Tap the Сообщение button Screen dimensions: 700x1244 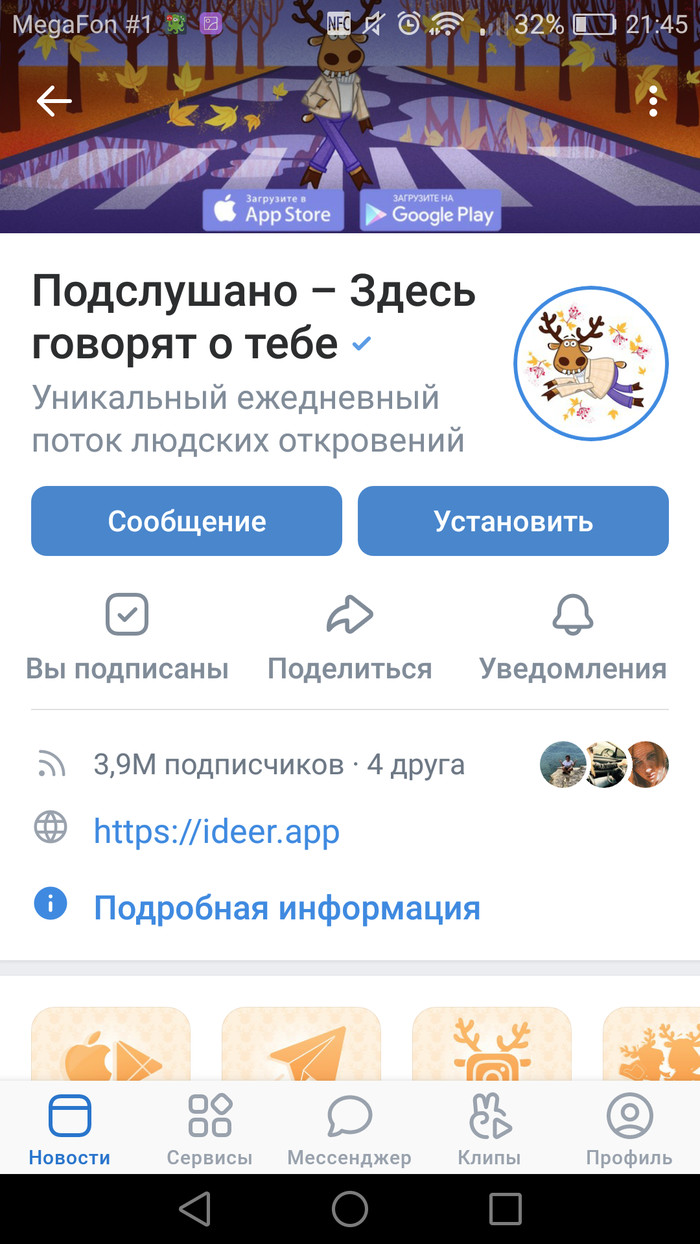[186, 521]
